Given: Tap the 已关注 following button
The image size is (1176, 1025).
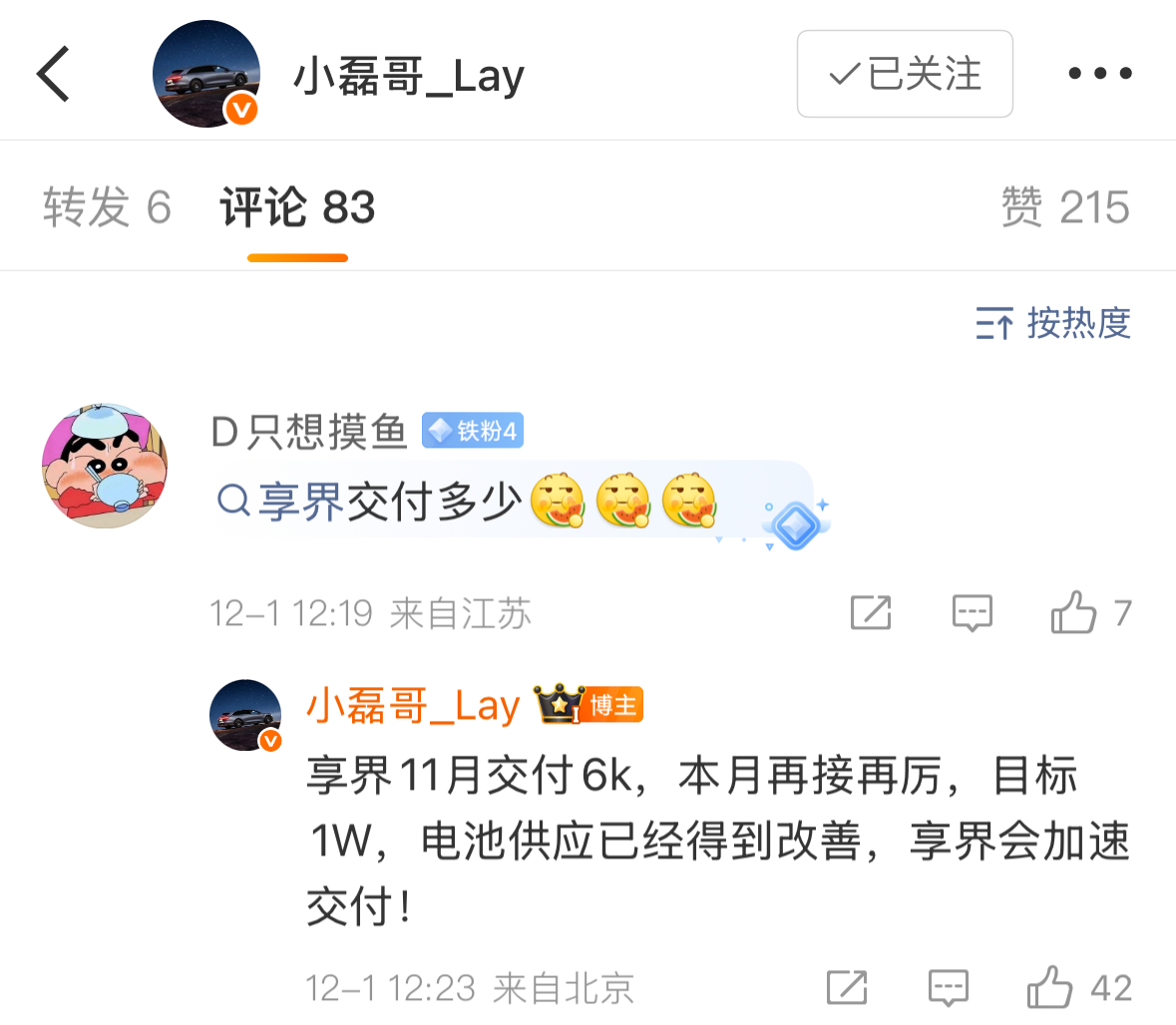Looking at the screenshot, I should pyautogui.click(x=905, y=74).
